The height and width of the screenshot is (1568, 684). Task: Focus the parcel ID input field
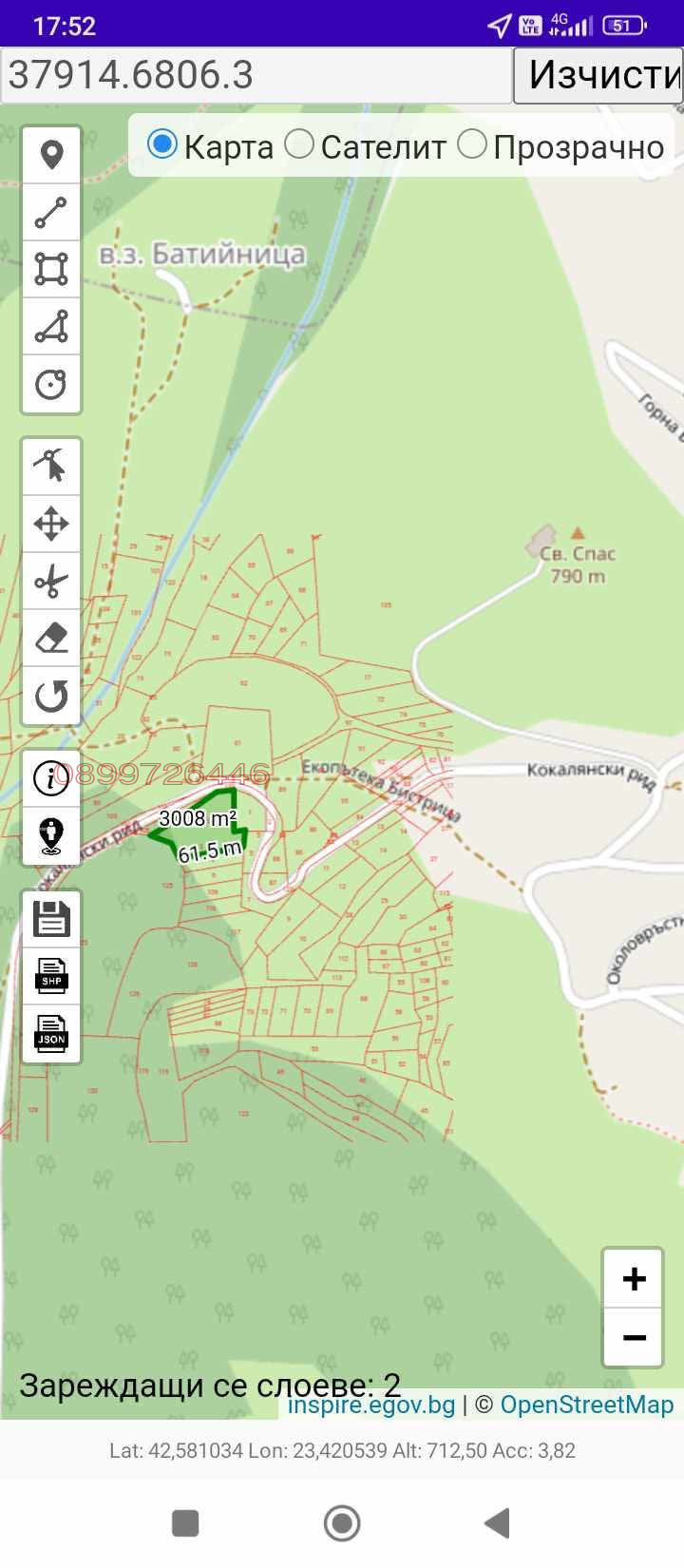256,75
